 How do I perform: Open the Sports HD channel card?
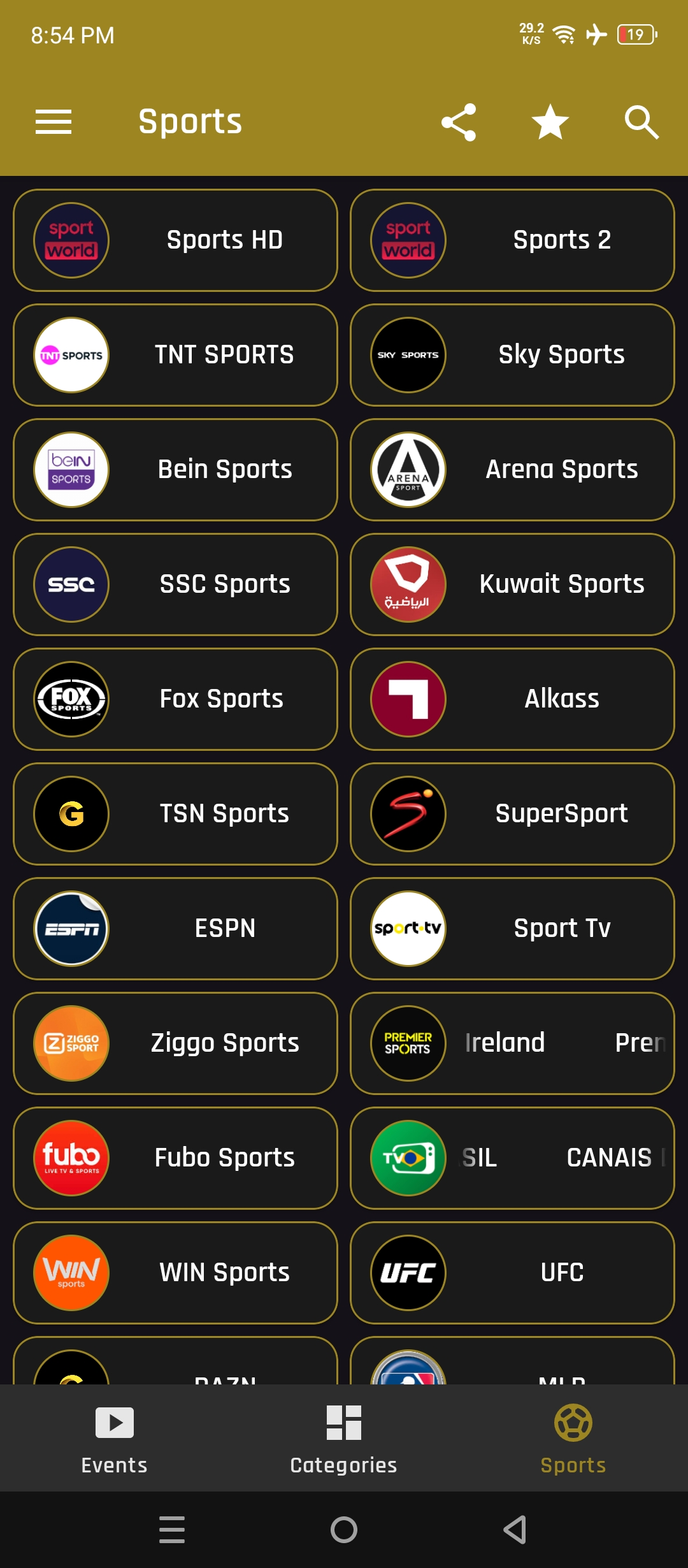[175, 240]
